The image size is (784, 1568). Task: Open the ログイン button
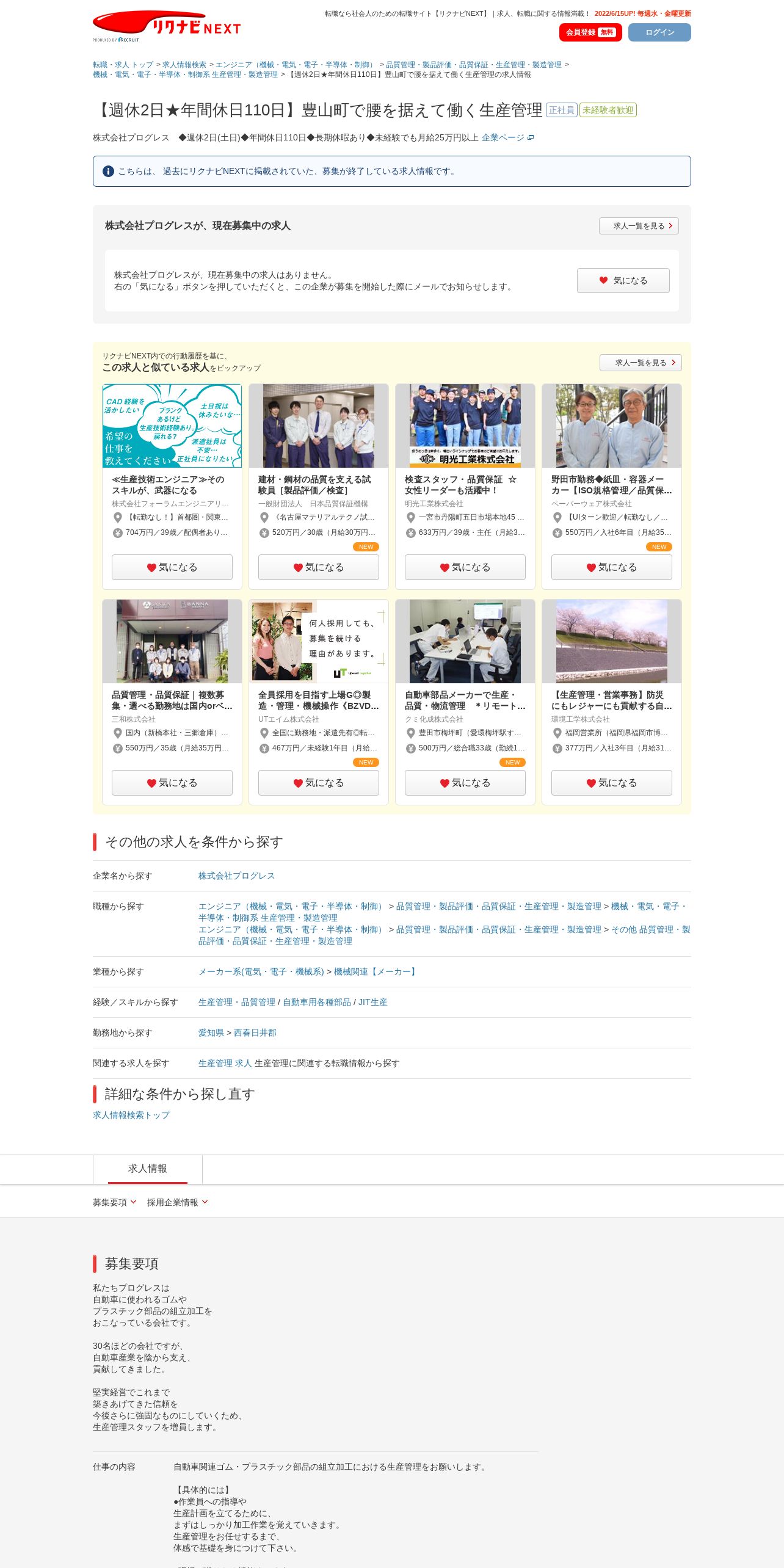pyautogui.click(x=659, y=32)
